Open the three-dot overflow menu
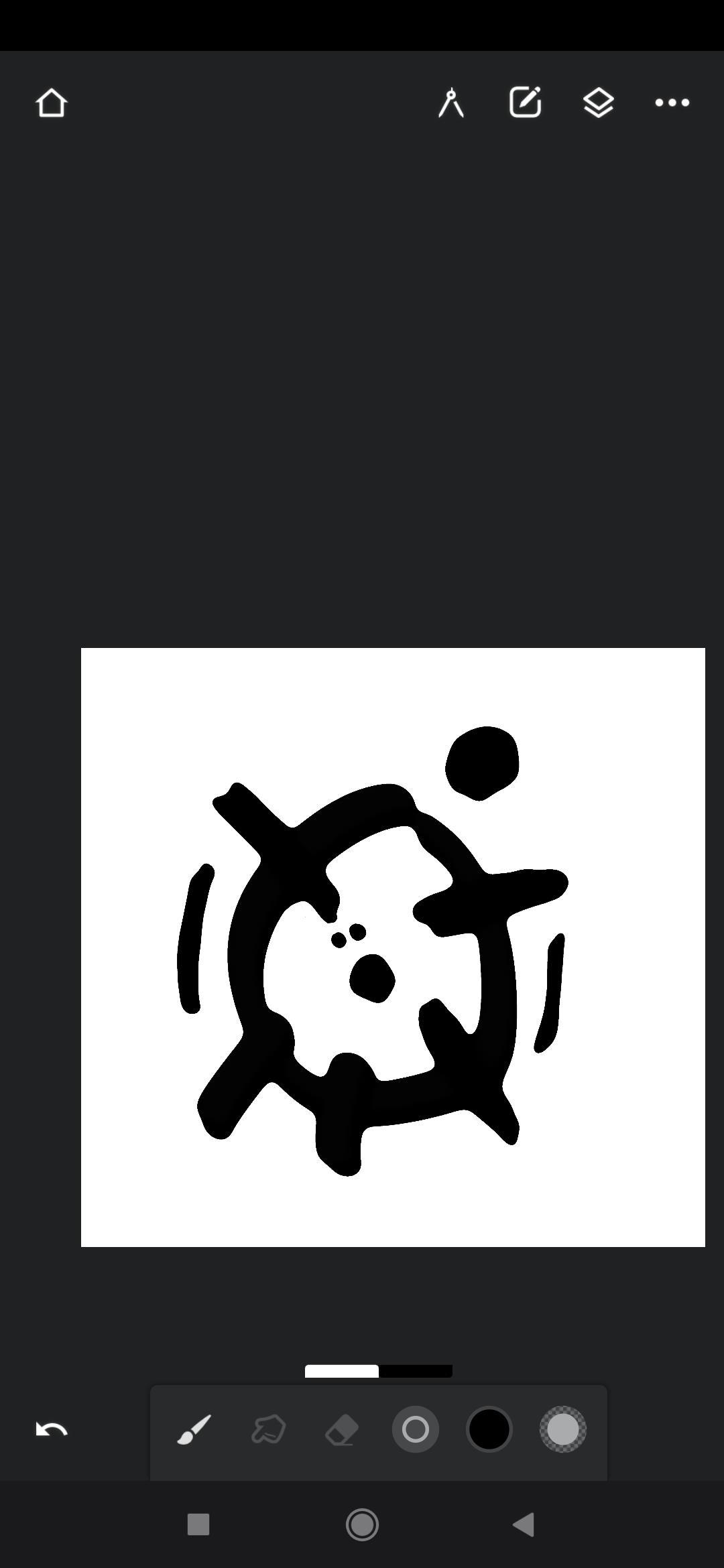The width and height of the screenshot is (724, 1568). pyautogui.click(x=672, y=103)
